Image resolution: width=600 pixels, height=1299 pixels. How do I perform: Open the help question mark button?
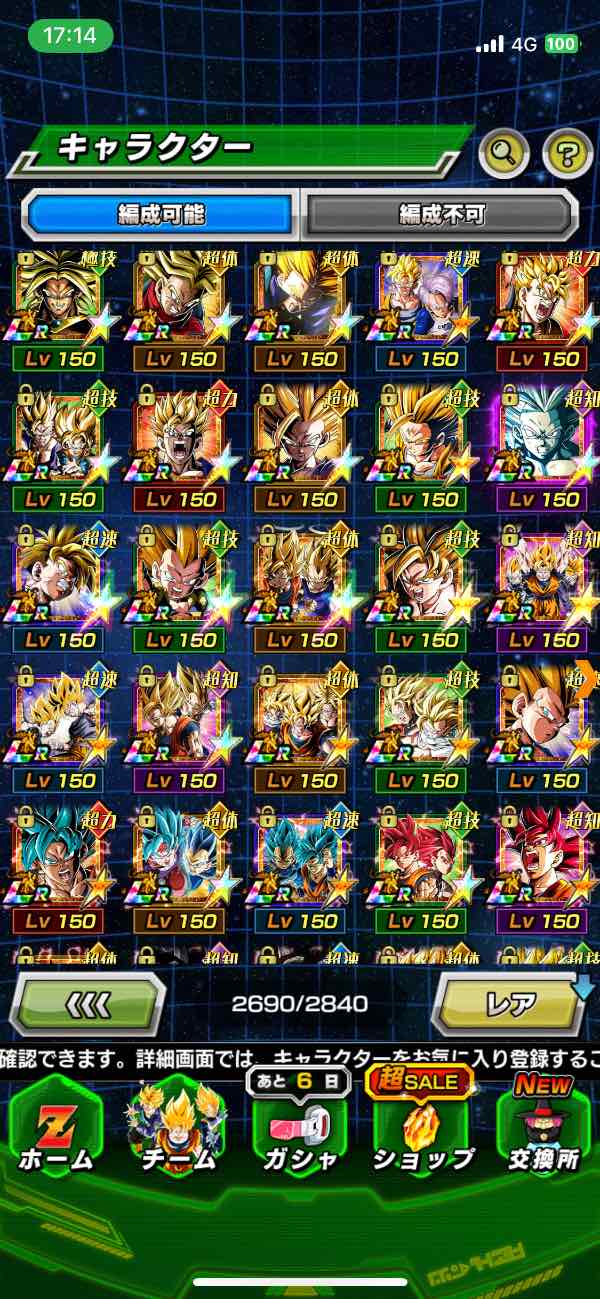[567, 153]
